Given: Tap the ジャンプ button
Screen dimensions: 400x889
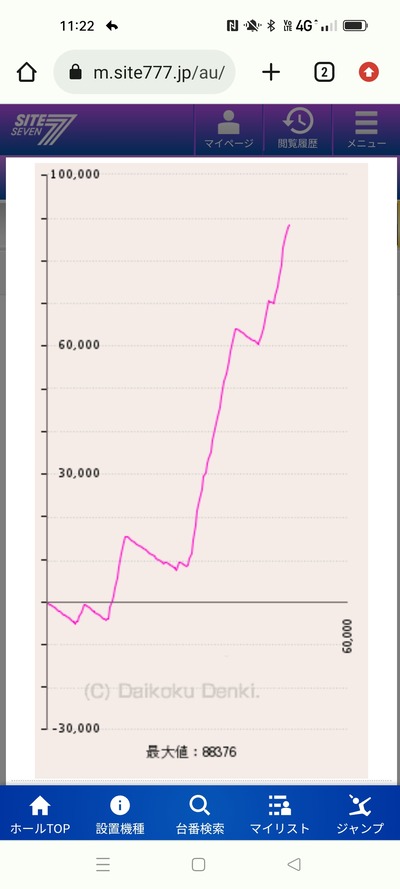Looking at the screenshot, I should point(360,814).
